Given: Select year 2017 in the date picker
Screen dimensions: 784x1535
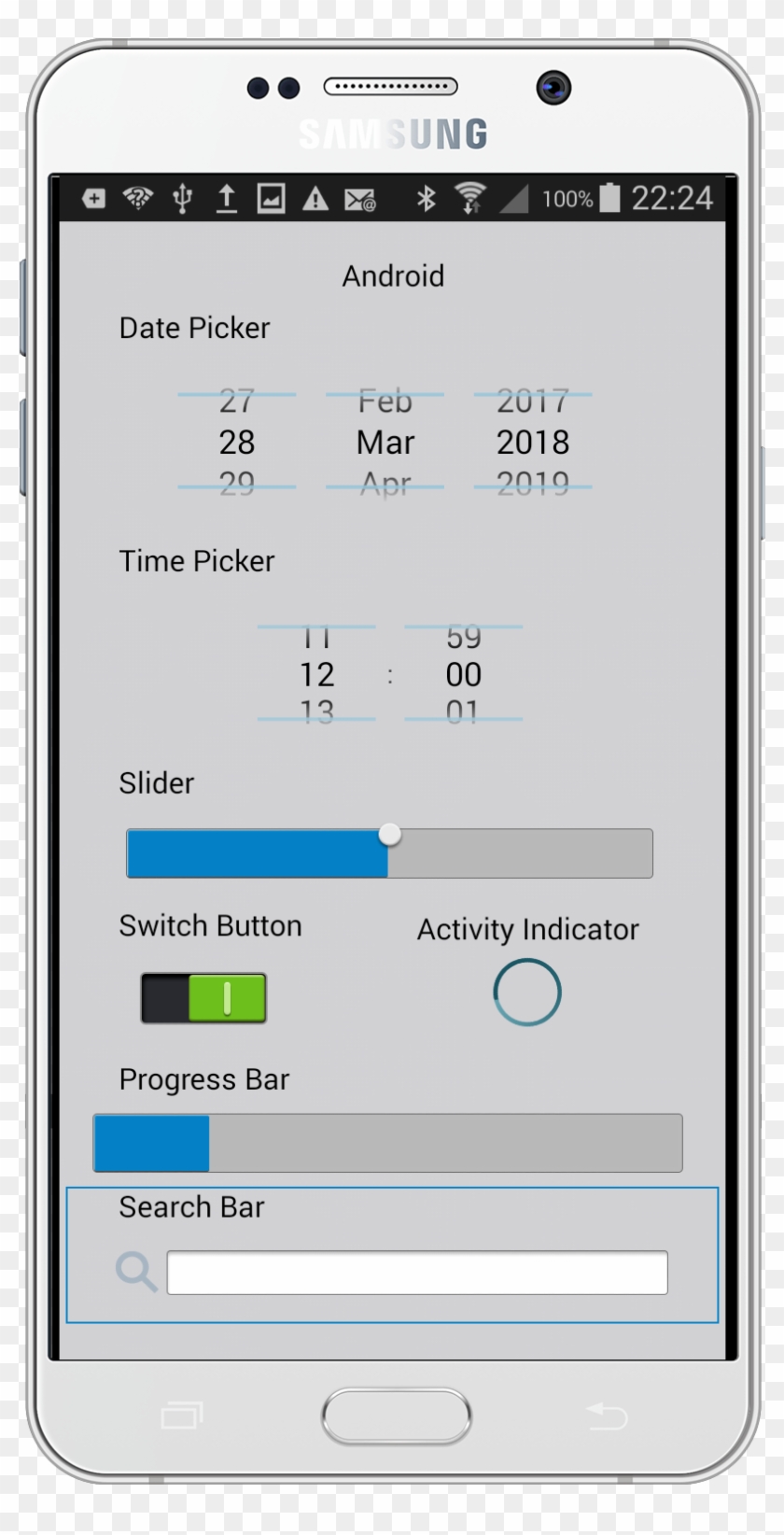Looking at the screenshot, I should pos(532,401).
